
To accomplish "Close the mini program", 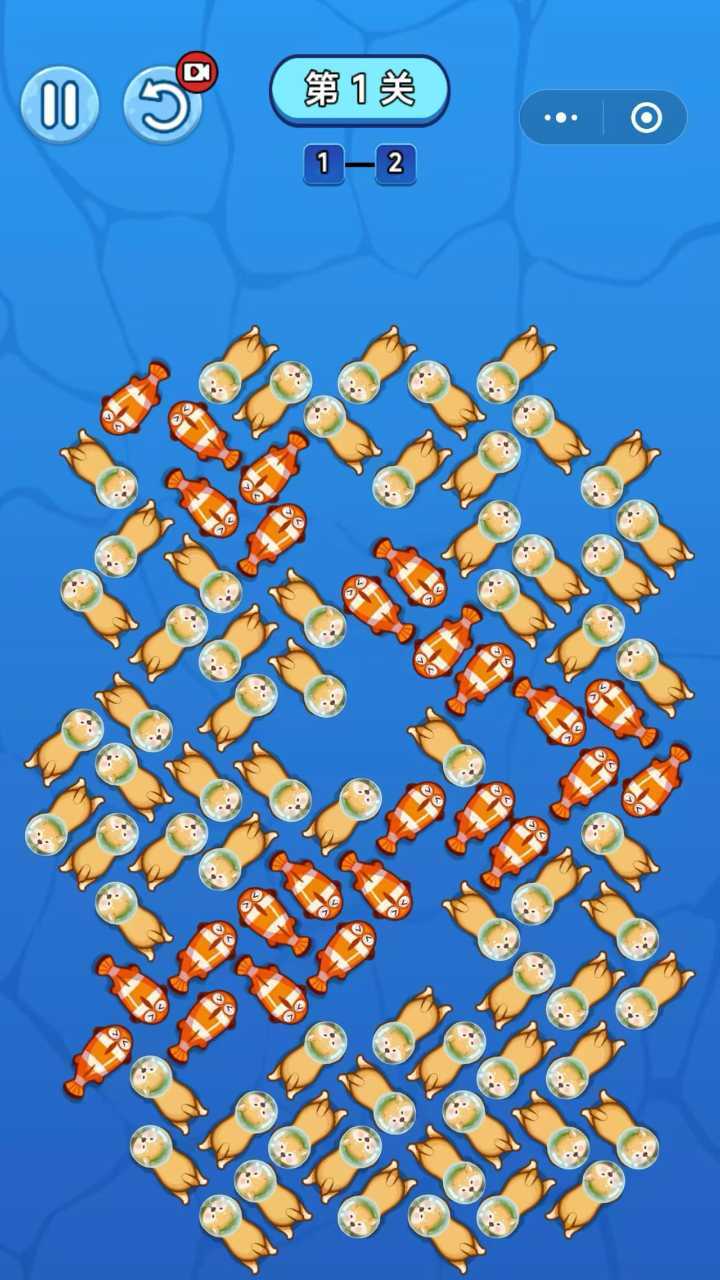I will click(646, 118).
